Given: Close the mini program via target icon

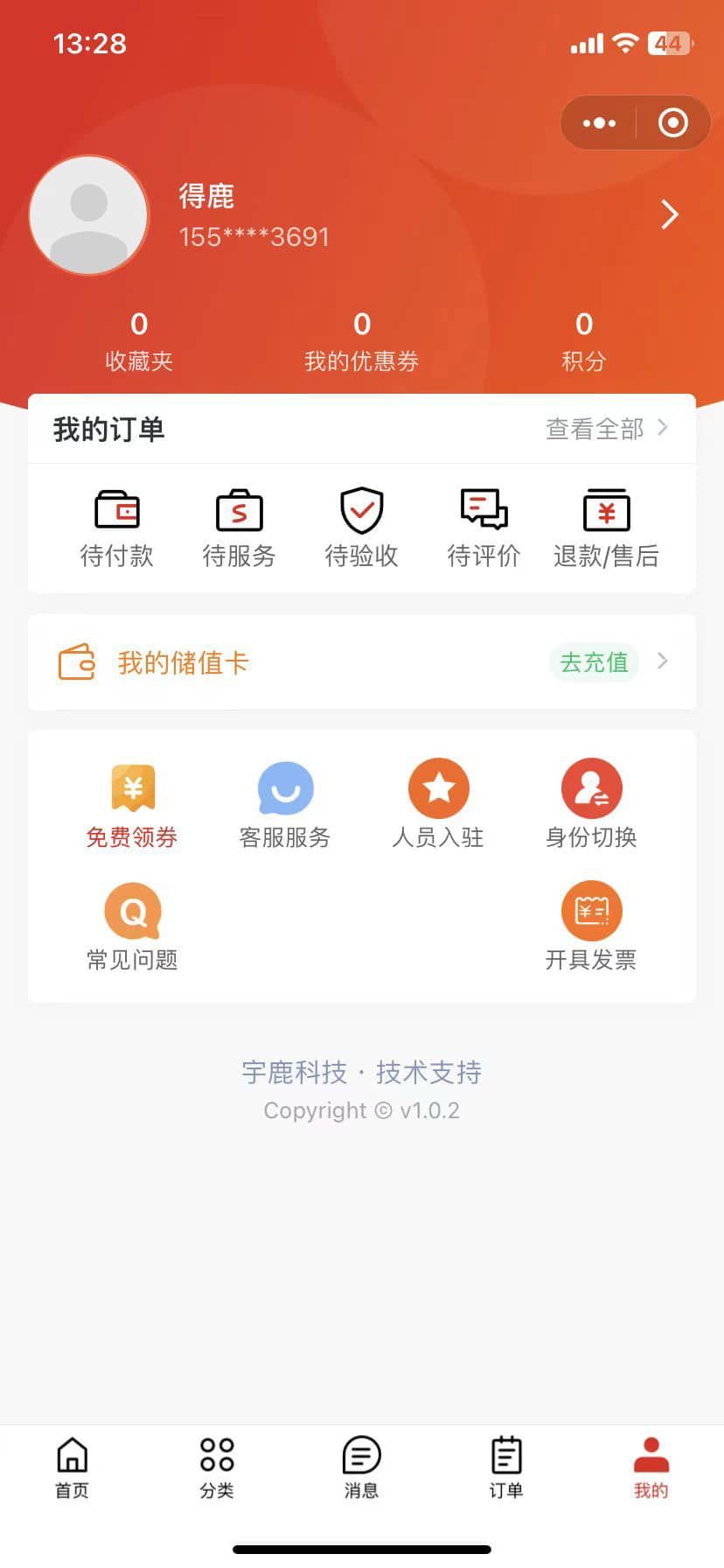Looking at the screenshot, I should click(x=672, y=123).
